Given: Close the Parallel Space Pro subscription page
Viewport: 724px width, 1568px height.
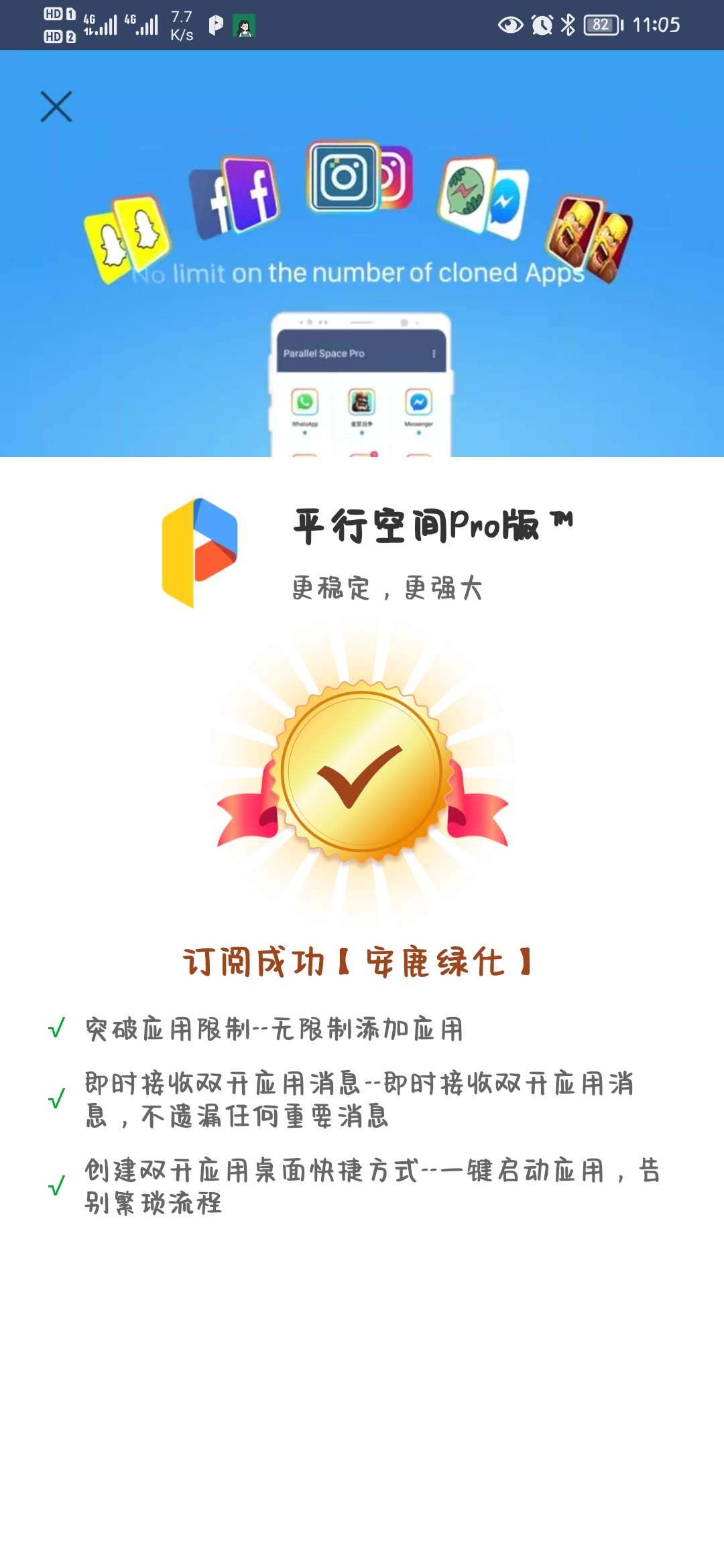Looking at the screenshot, I should [56, 107].
